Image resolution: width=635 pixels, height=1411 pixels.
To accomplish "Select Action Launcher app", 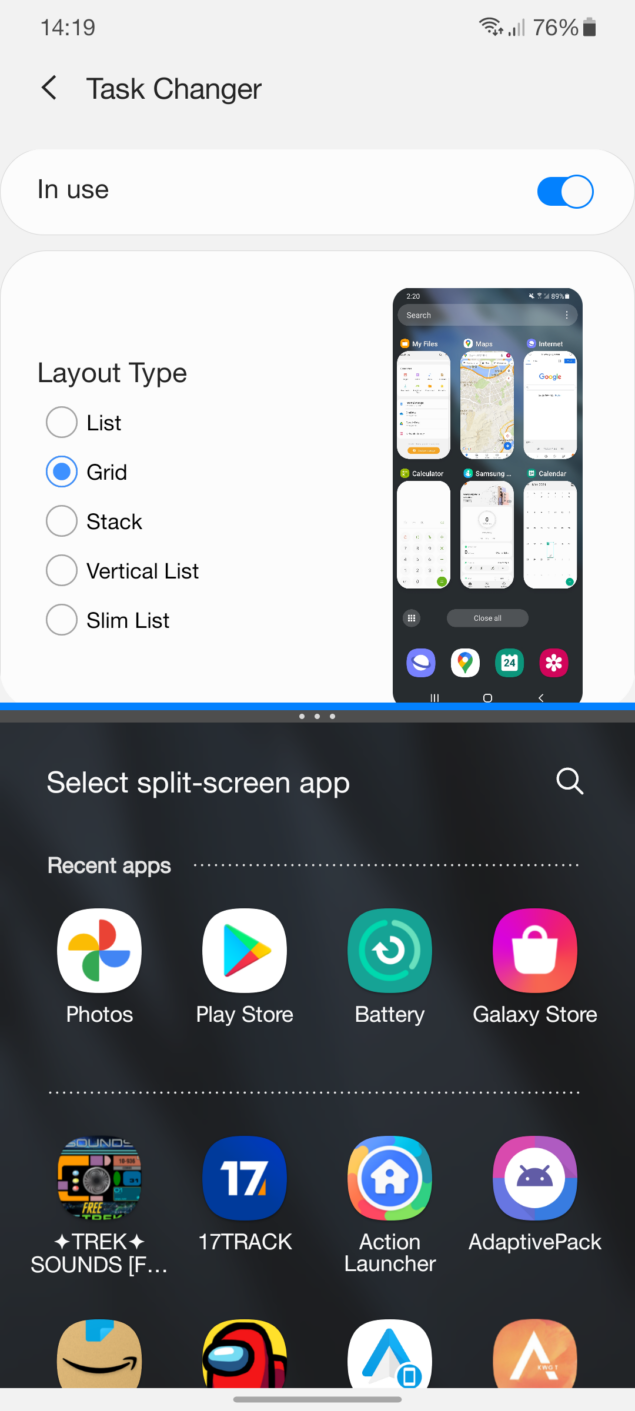I will pyautogui.click(x=389, y=1179).
